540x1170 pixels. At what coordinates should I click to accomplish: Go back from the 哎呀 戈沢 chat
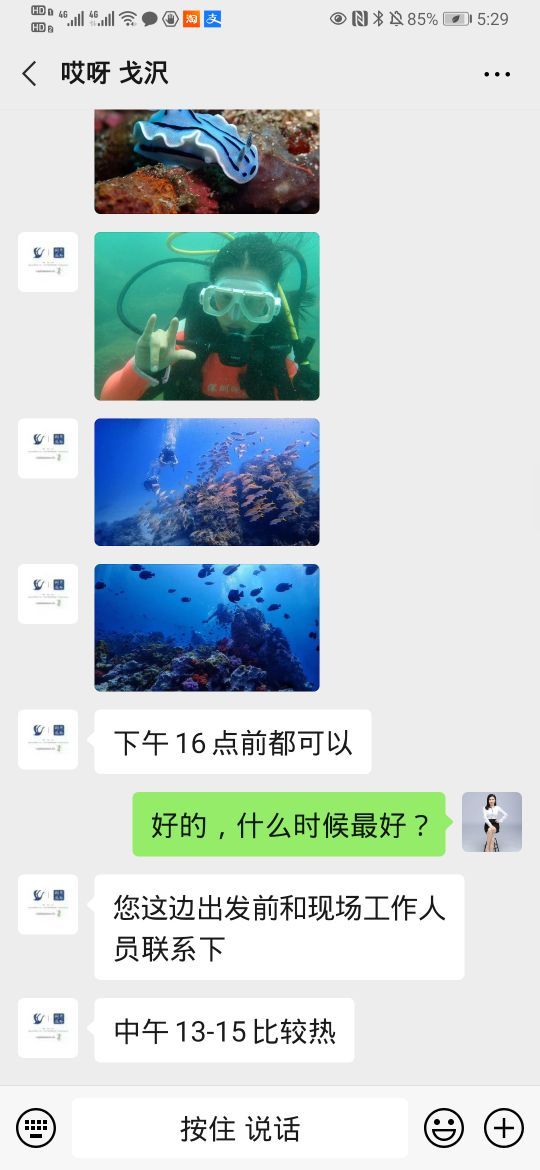(x=30, y=74)
